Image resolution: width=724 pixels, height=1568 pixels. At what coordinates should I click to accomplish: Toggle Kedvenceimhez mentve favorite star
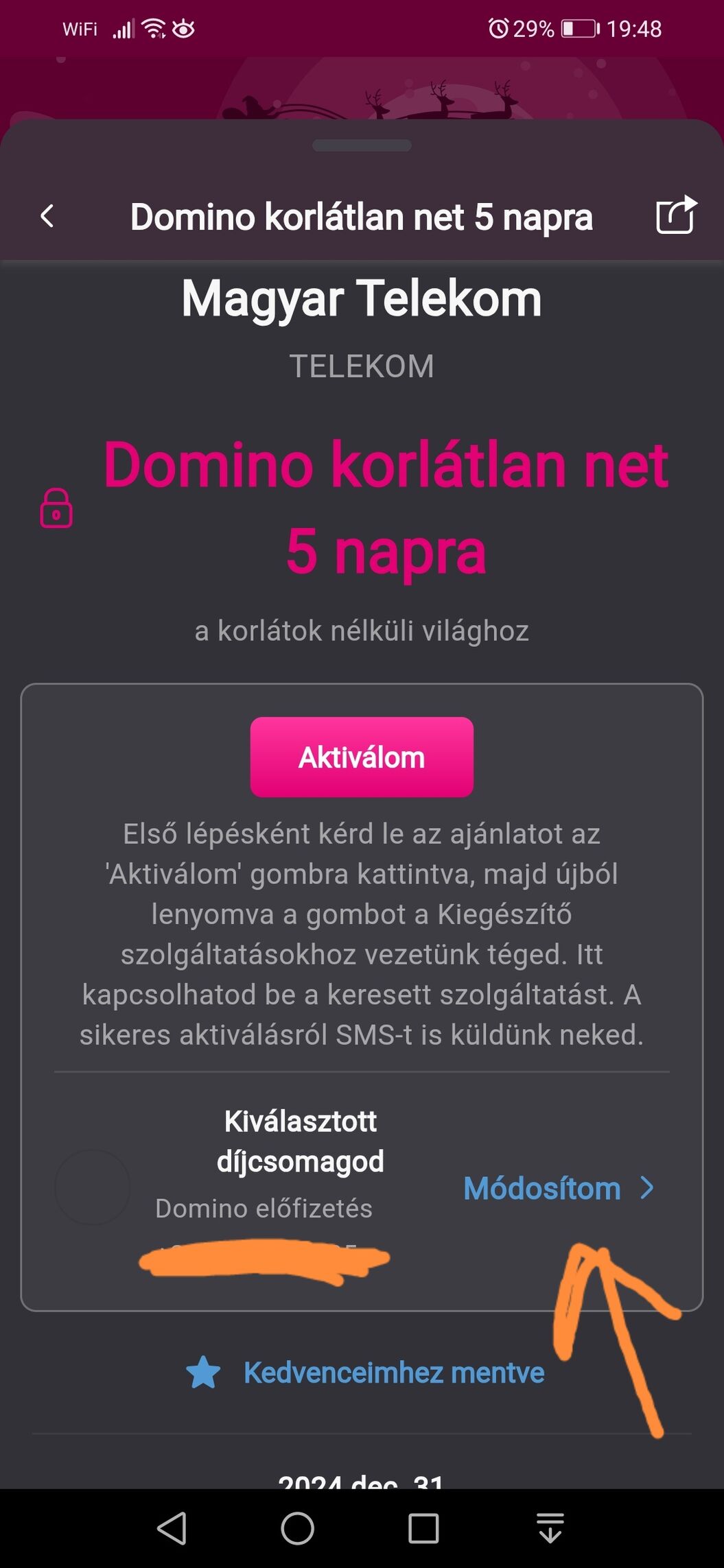204,1373
